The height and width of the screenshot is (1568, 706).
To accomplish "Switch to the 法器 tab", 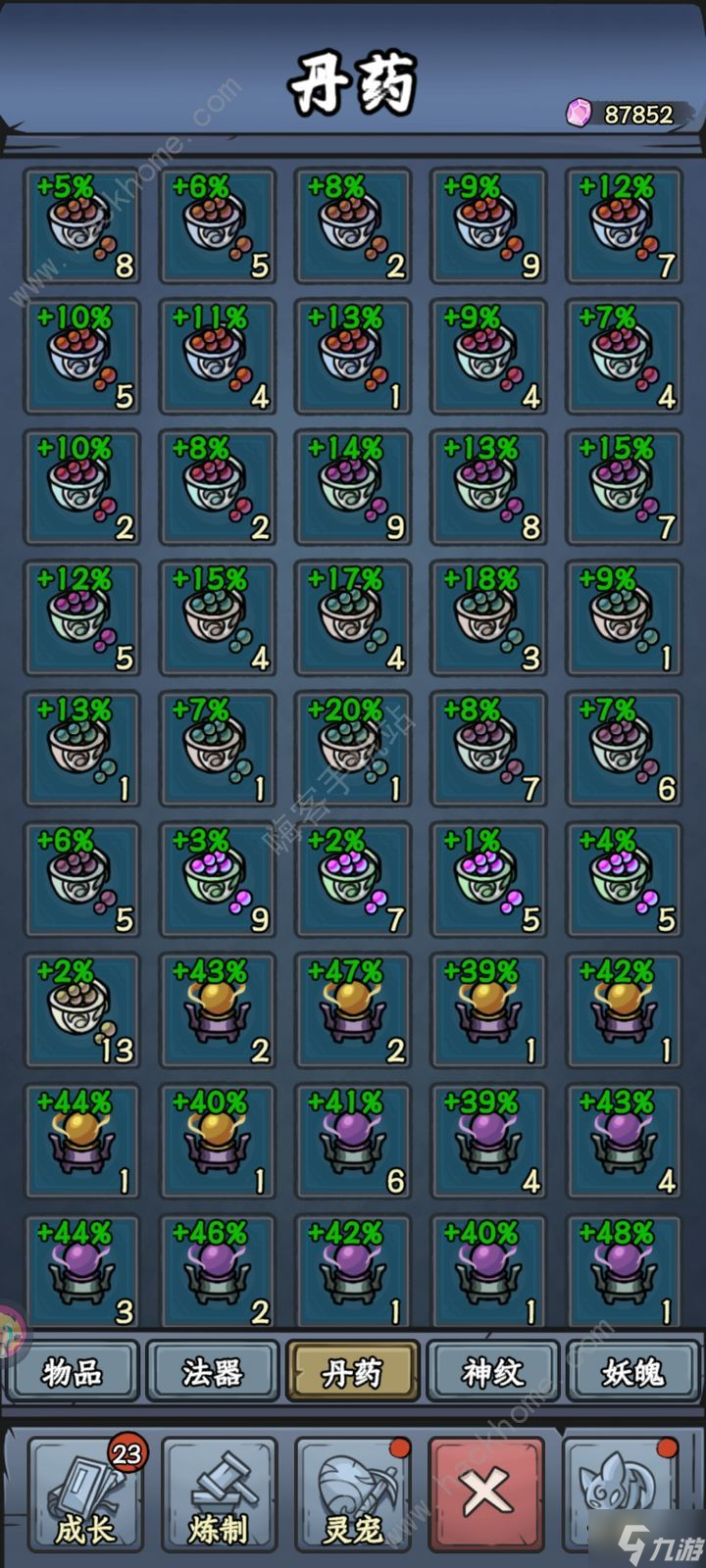I will click(212, 1371).
